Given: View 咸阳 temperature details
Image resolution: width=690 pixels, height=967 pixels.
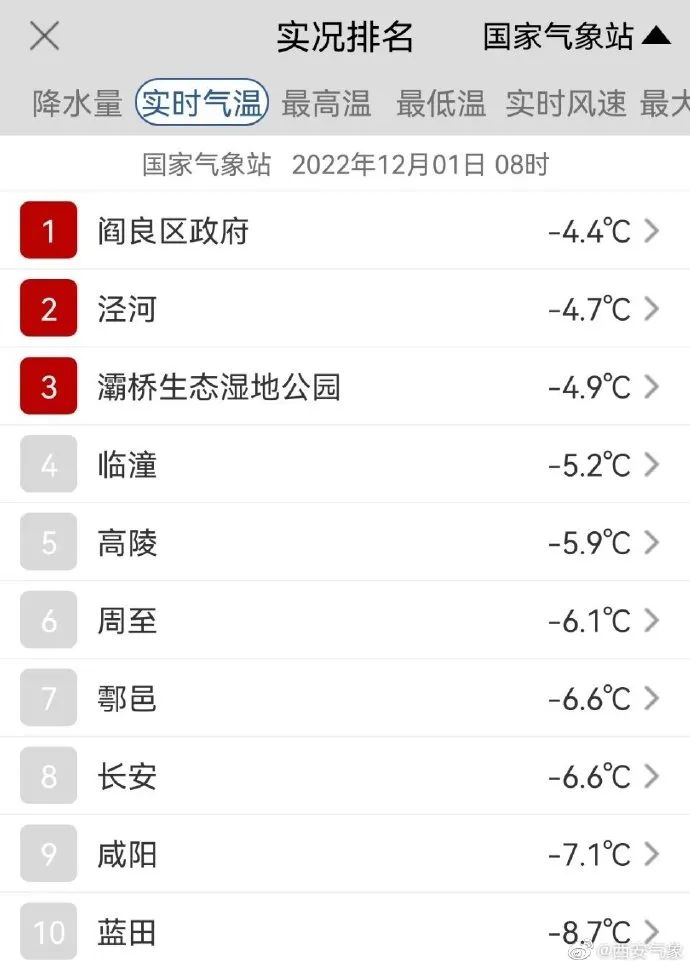Looking at the screenshot, I should [x=345, y=854].
